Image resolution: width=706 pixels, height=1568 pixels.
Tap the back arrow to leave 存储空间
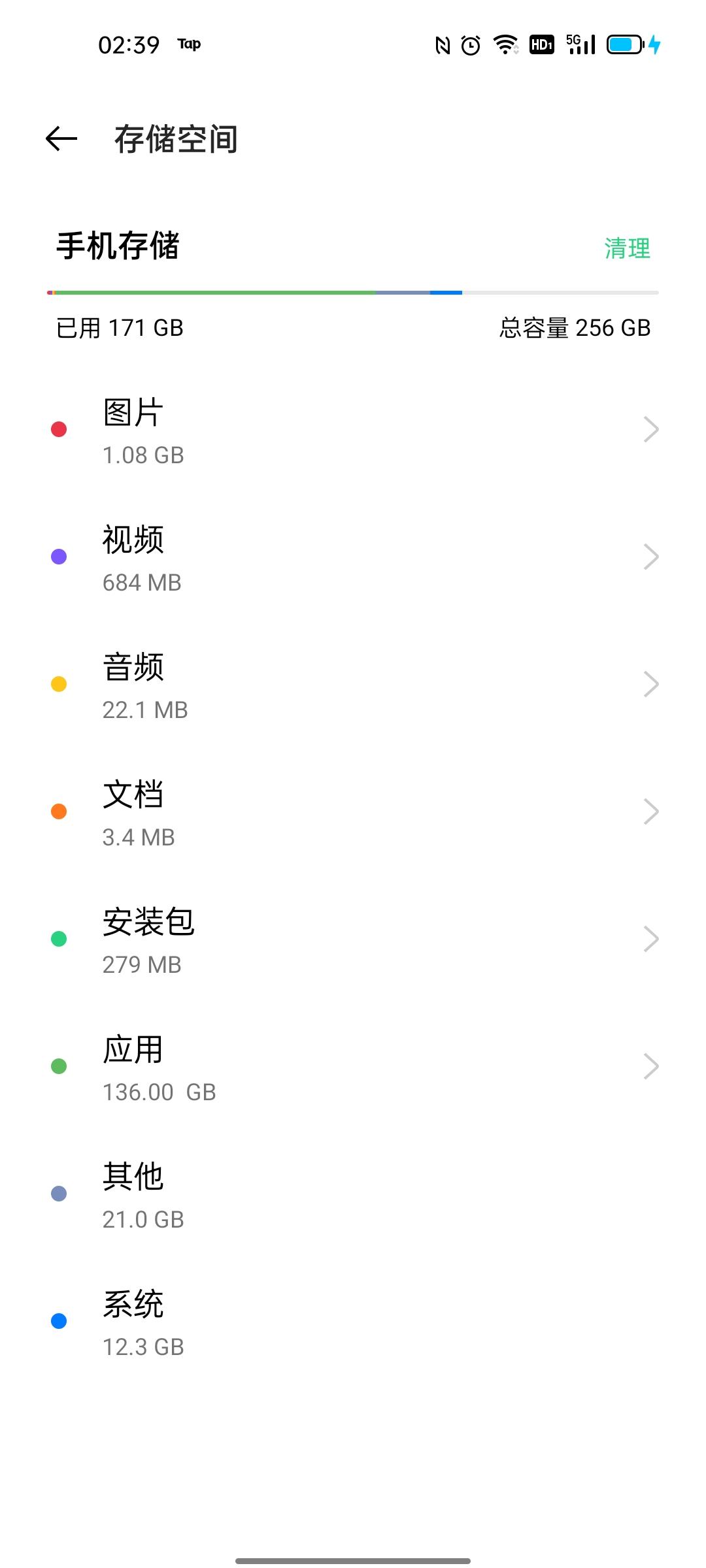pos(59,139)
